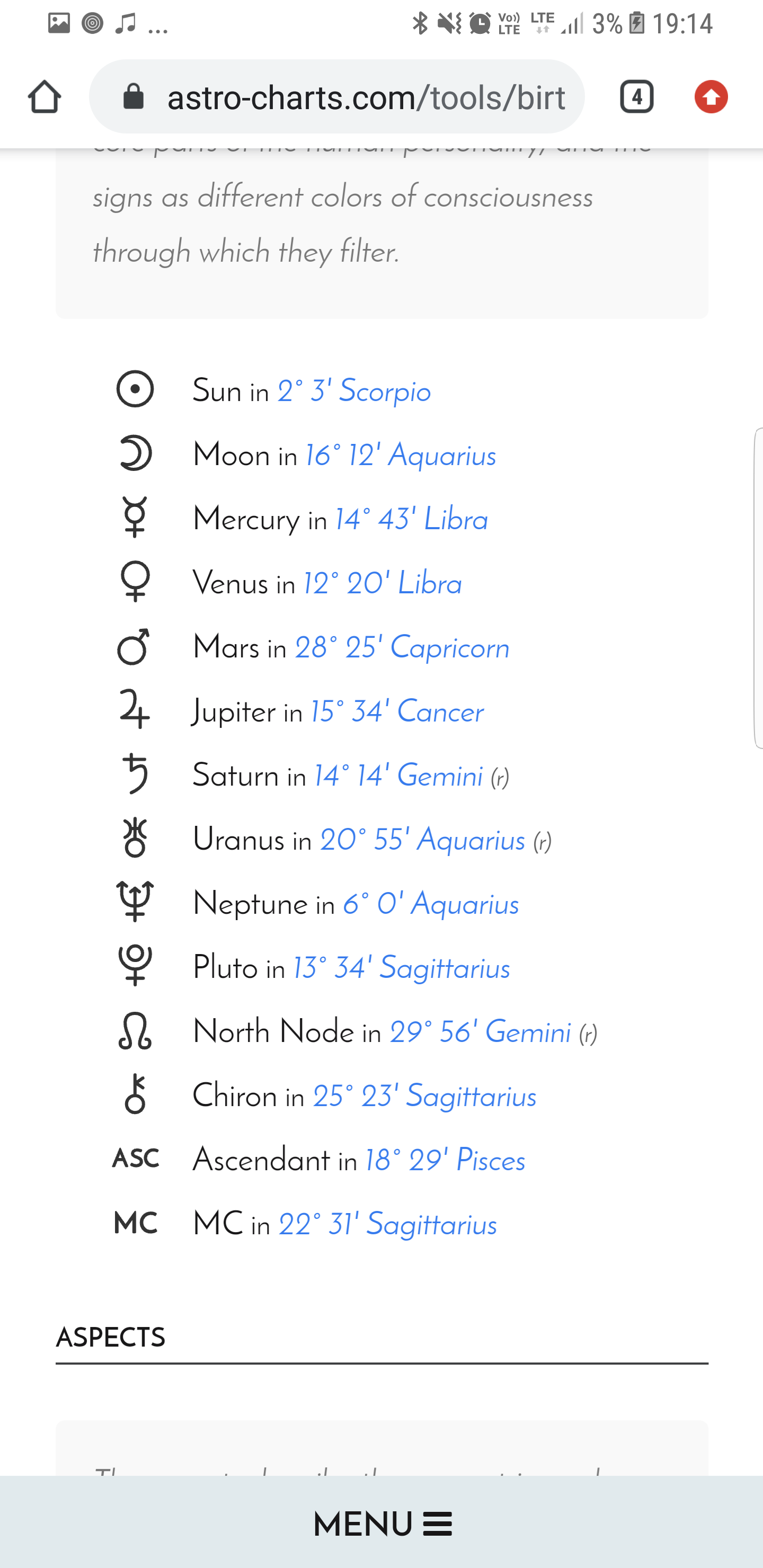The width and height of the screenshot is (763, 1568).
Task: Open Ascendant's 18° 29' Pisces link
Action: click(x=445, y=1161)
